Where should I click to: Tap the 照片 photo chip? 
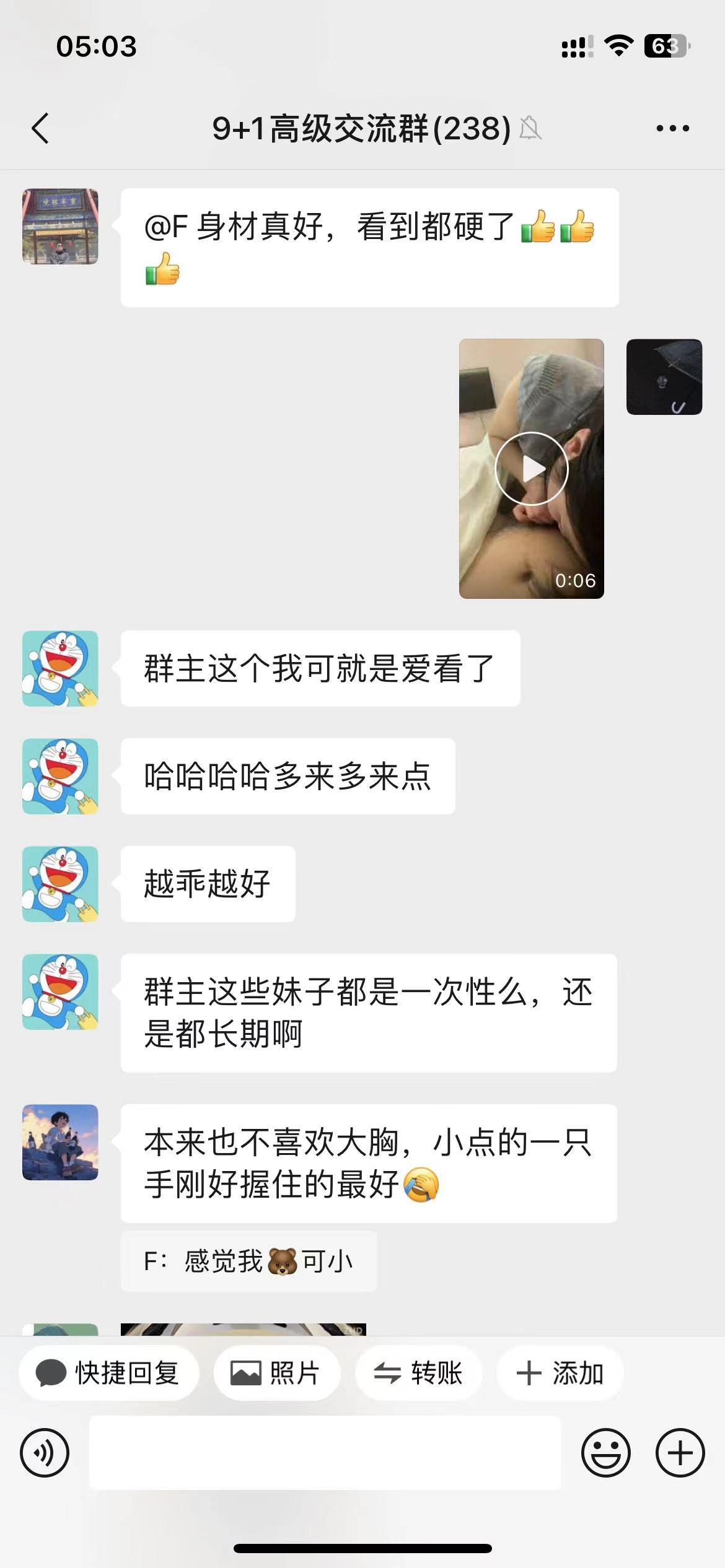tap(276, 1374)
